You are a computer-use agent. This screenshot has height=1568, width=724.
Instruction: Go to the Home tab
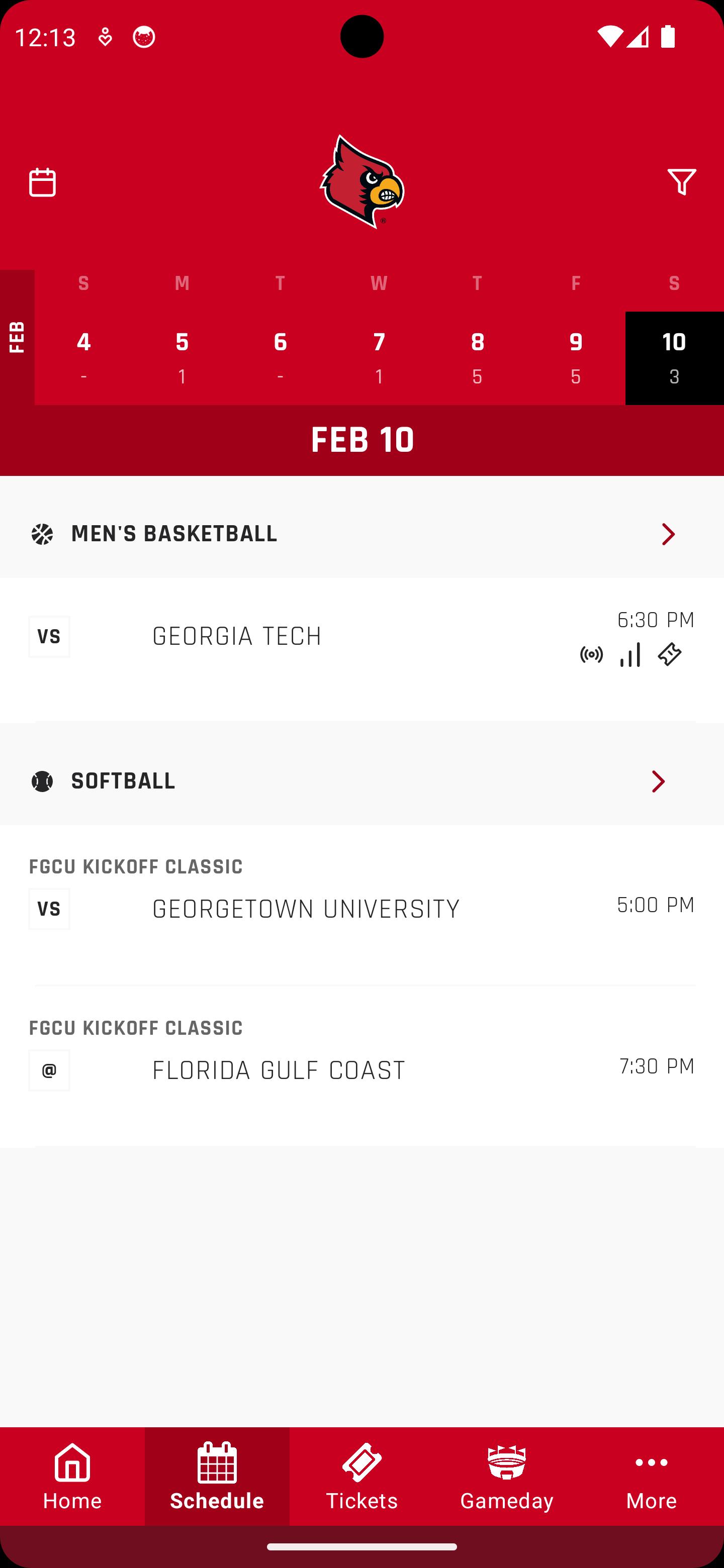(x=72, y=1476)
